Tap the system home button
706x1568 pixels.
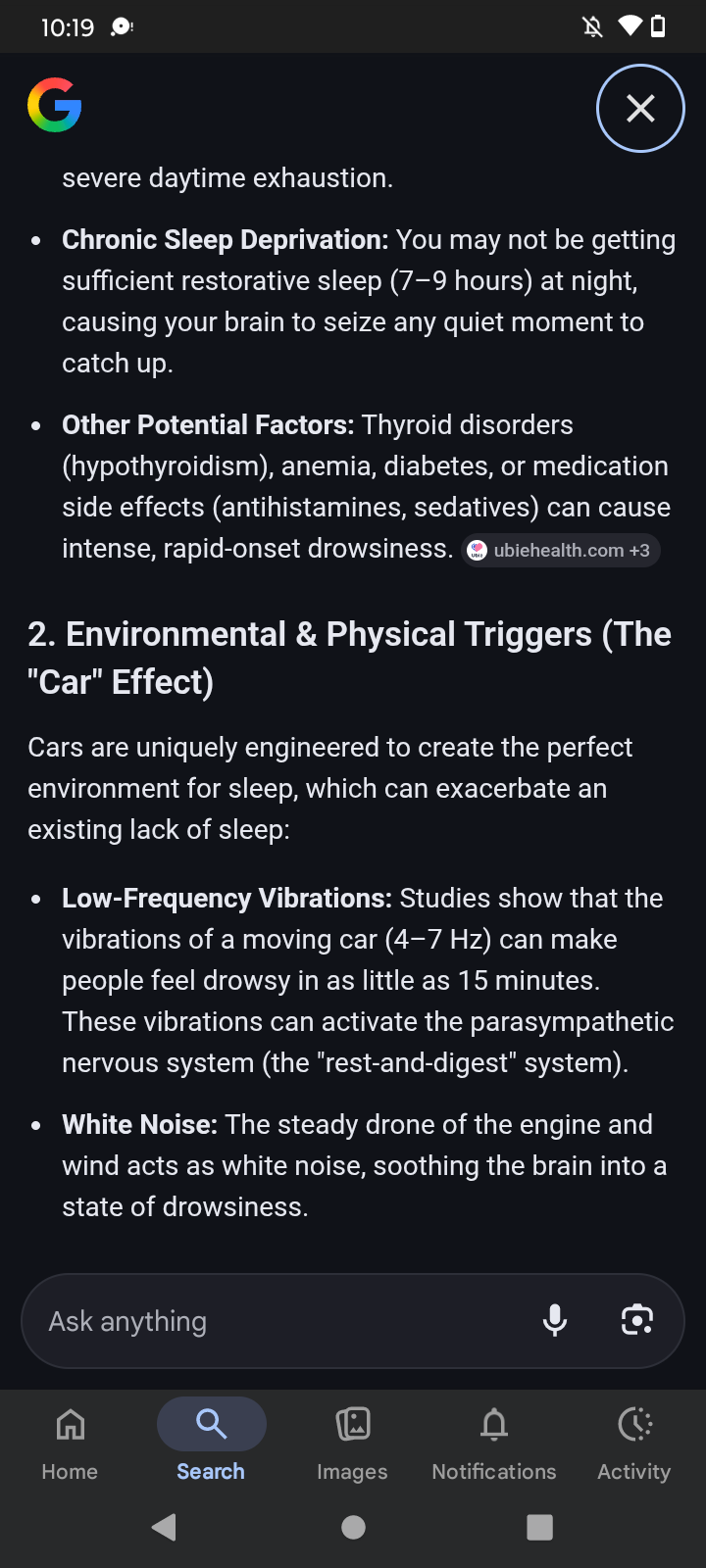pos(353,1527)
